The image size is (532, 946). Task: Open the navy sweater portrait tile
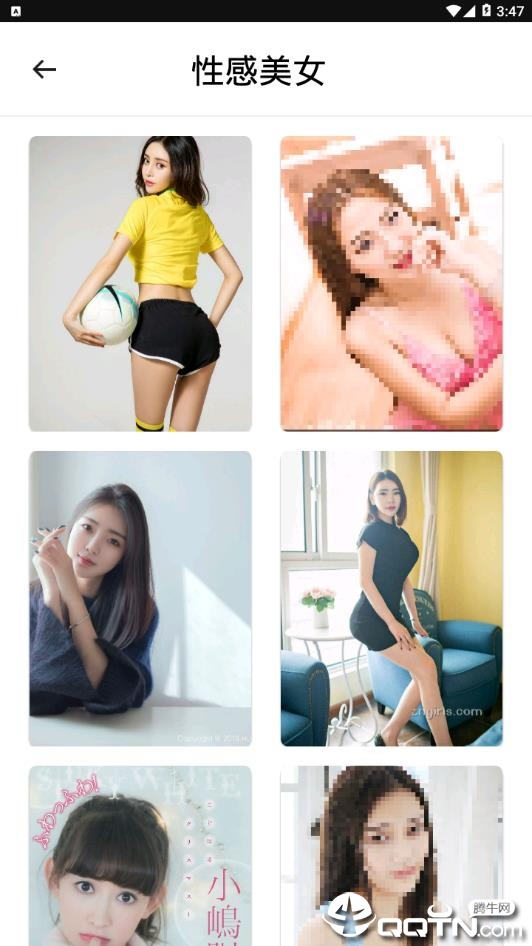(x=141, y=598)
